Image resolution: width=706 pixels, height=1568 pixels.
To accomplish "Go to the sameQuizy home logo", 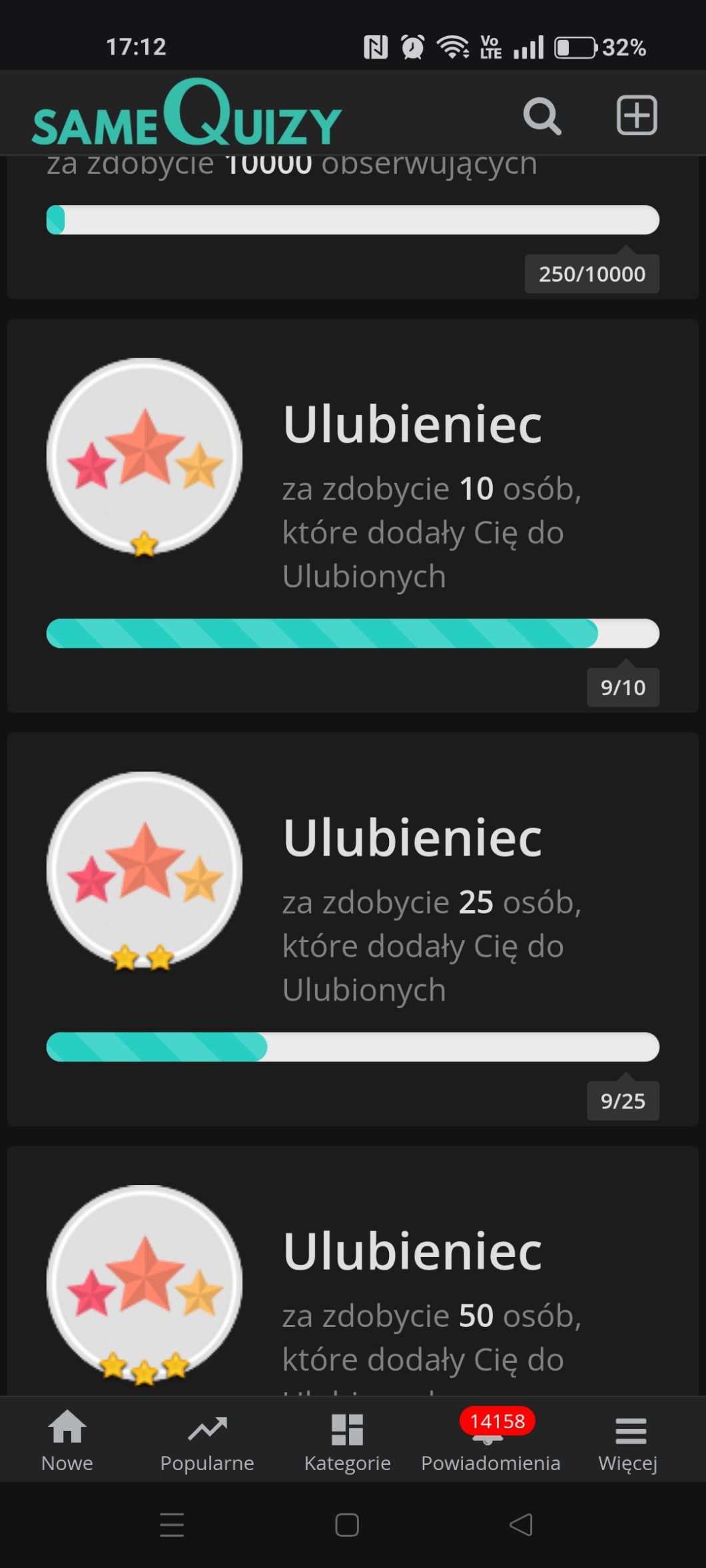I will pos(186,115).
